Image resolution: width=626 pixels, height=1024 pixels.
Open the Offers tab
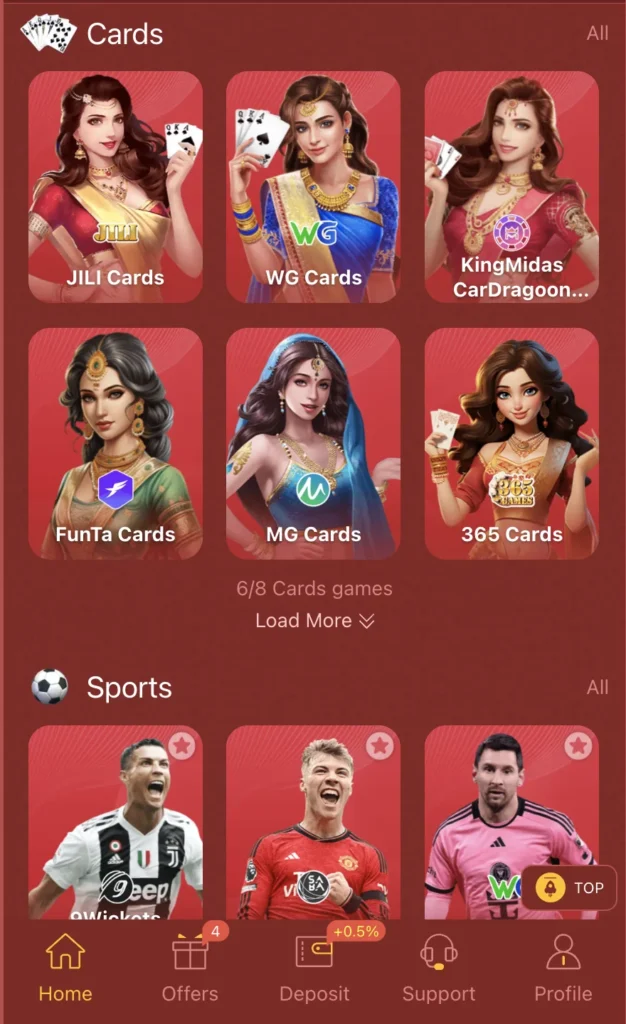tap(190, 967)
